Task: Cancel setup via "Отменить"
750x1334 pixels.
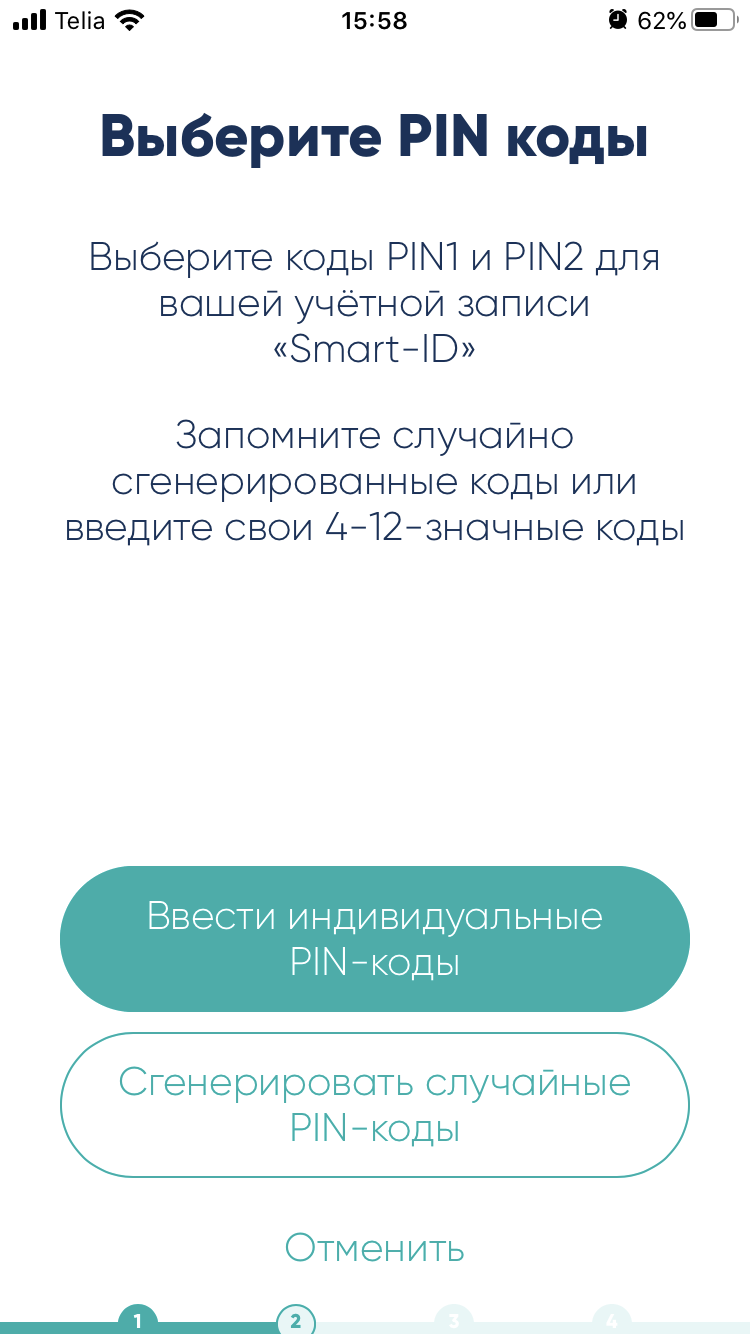Action: click(x=375, y=1248)
